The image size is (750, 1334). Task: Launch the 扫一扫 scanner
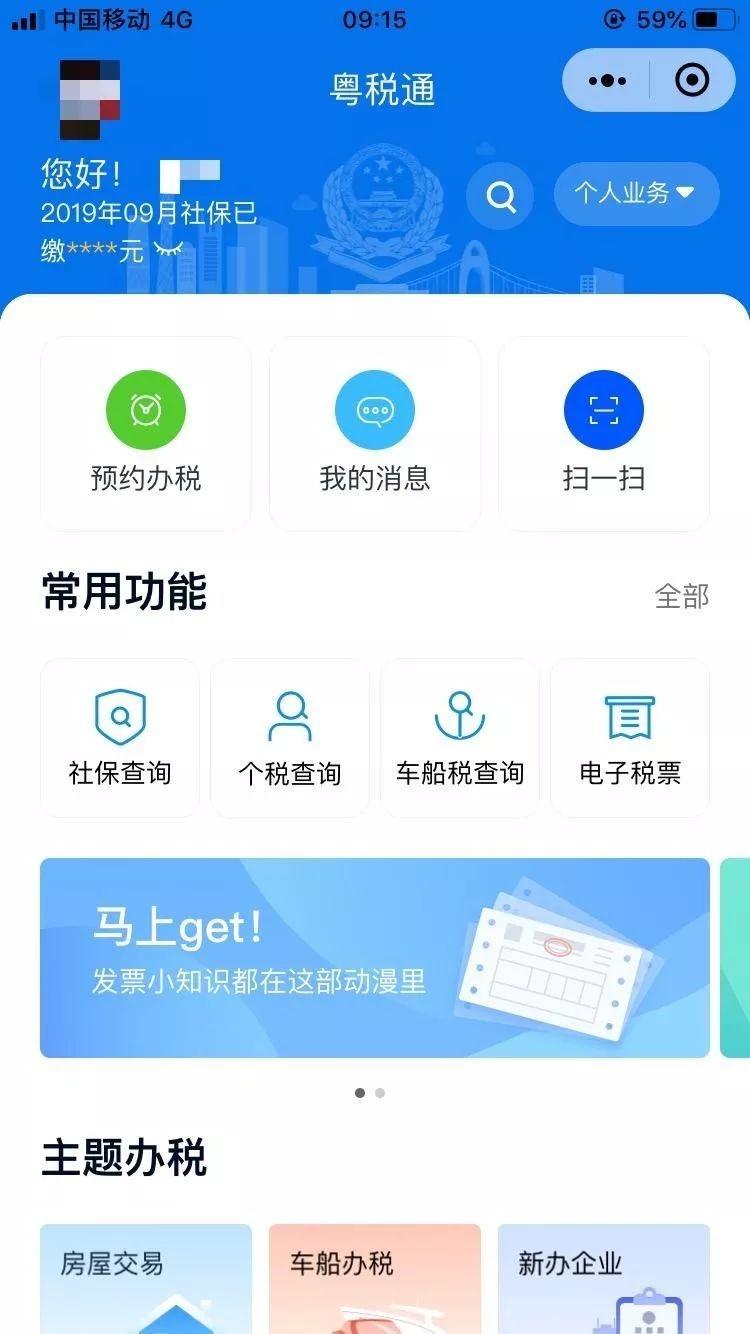point(604,433)
